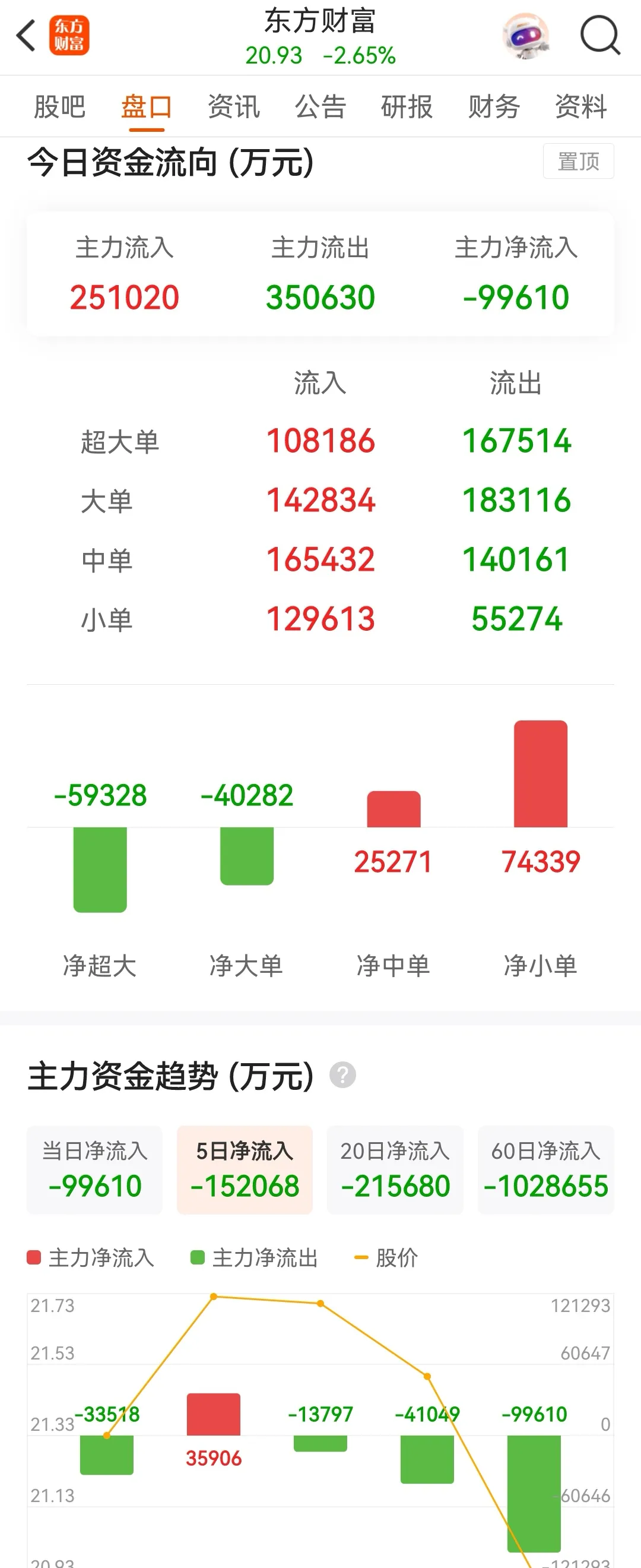641x1568 pixels.
Task: Select the 60日净流入 period
Action: 545,1169
